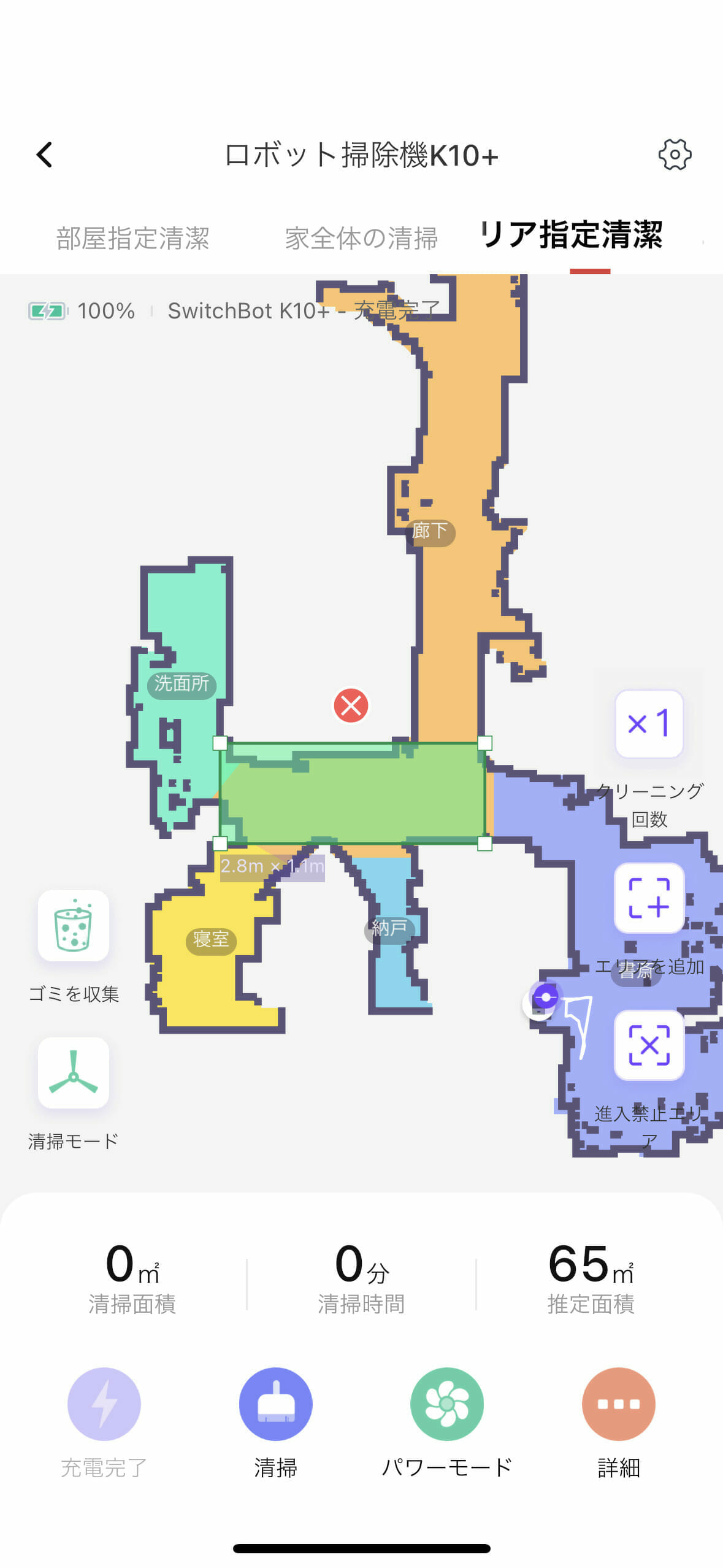Select the エリア指定清潔 tab
Image resolution: width=723 pixels, height=1568 pixels.
[572, 236]
